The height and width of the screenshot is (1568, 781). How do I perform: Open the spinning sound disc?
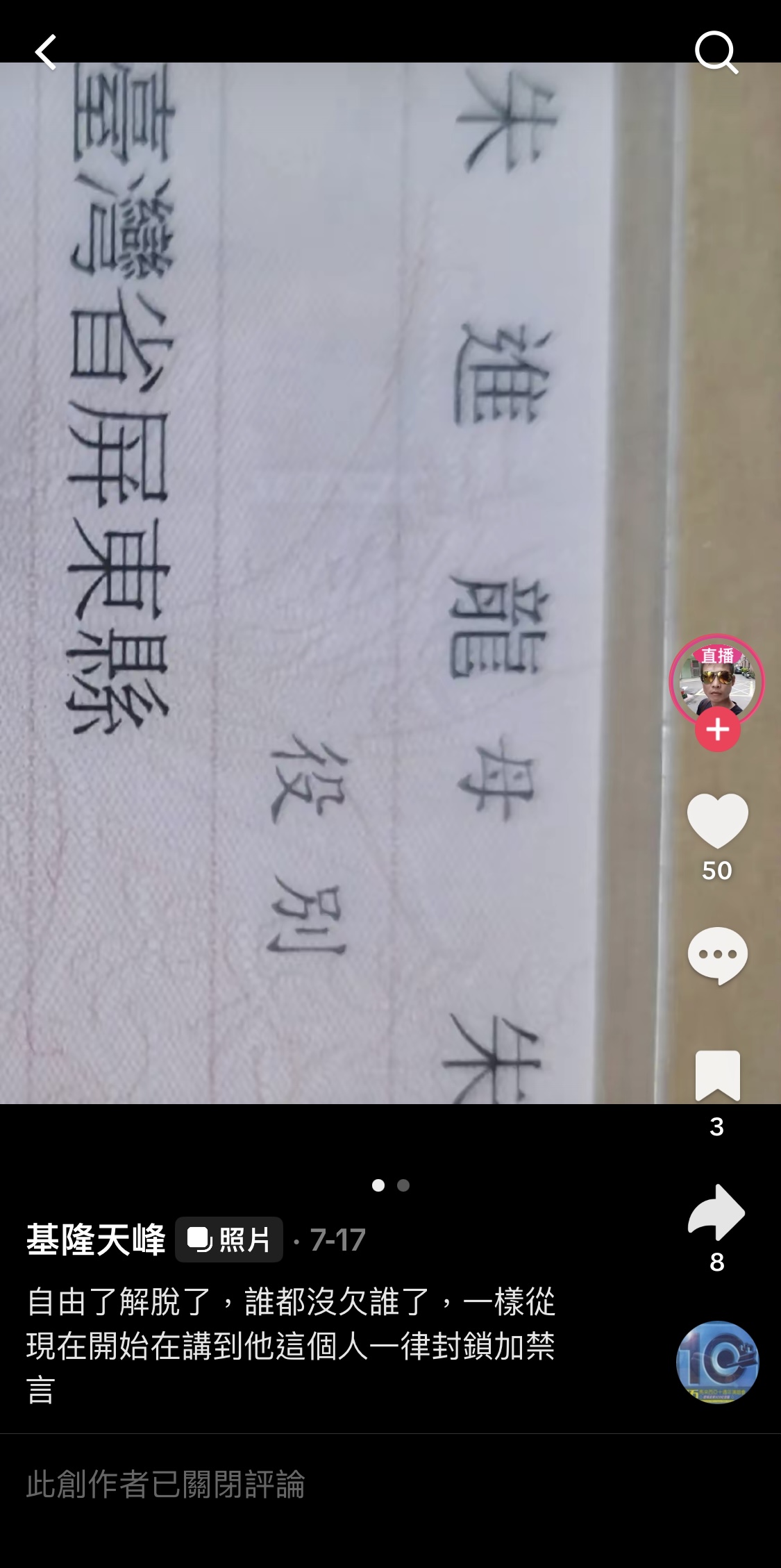(717, 1362)
